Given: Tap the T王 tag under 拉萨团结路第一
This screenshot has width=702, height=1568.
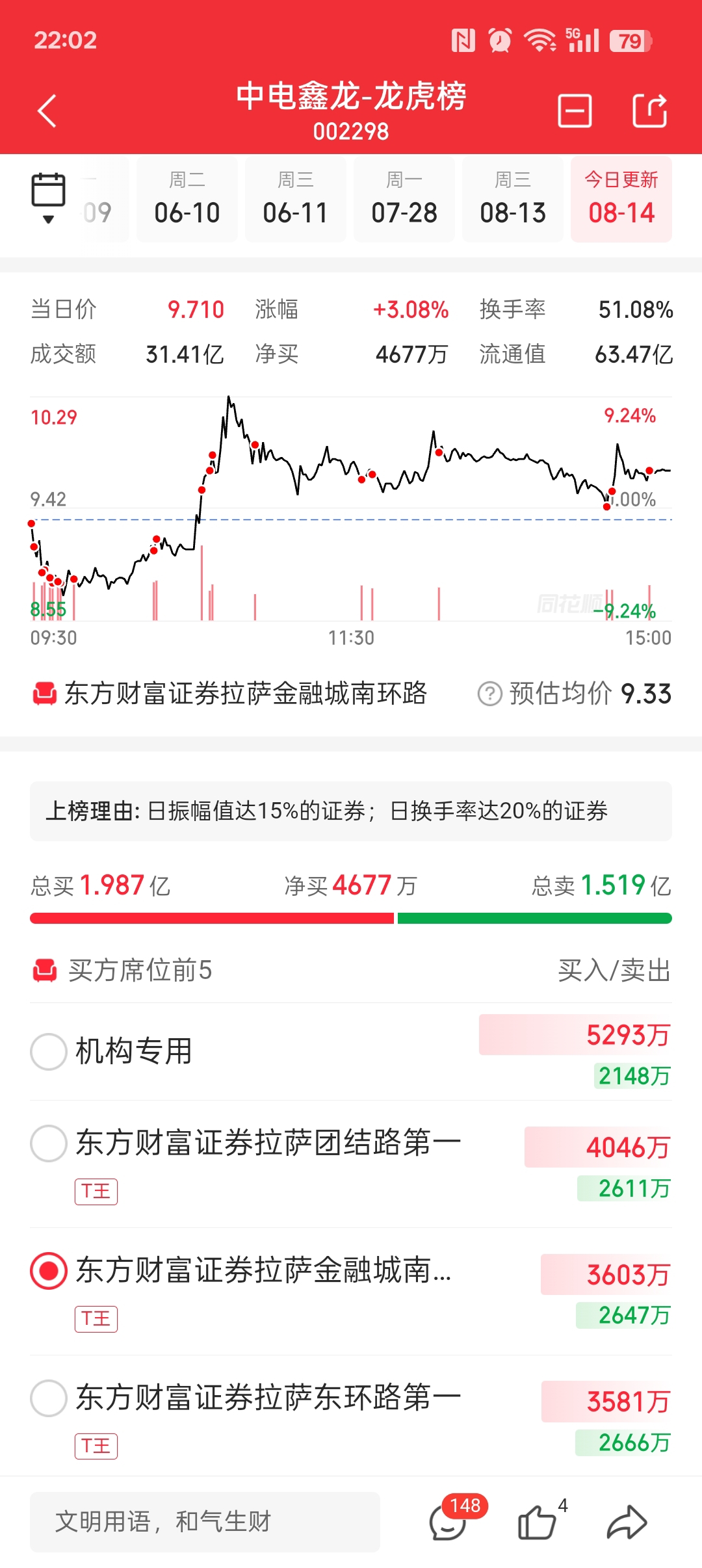Looking at the screenshot, I should click(96, 1192).
